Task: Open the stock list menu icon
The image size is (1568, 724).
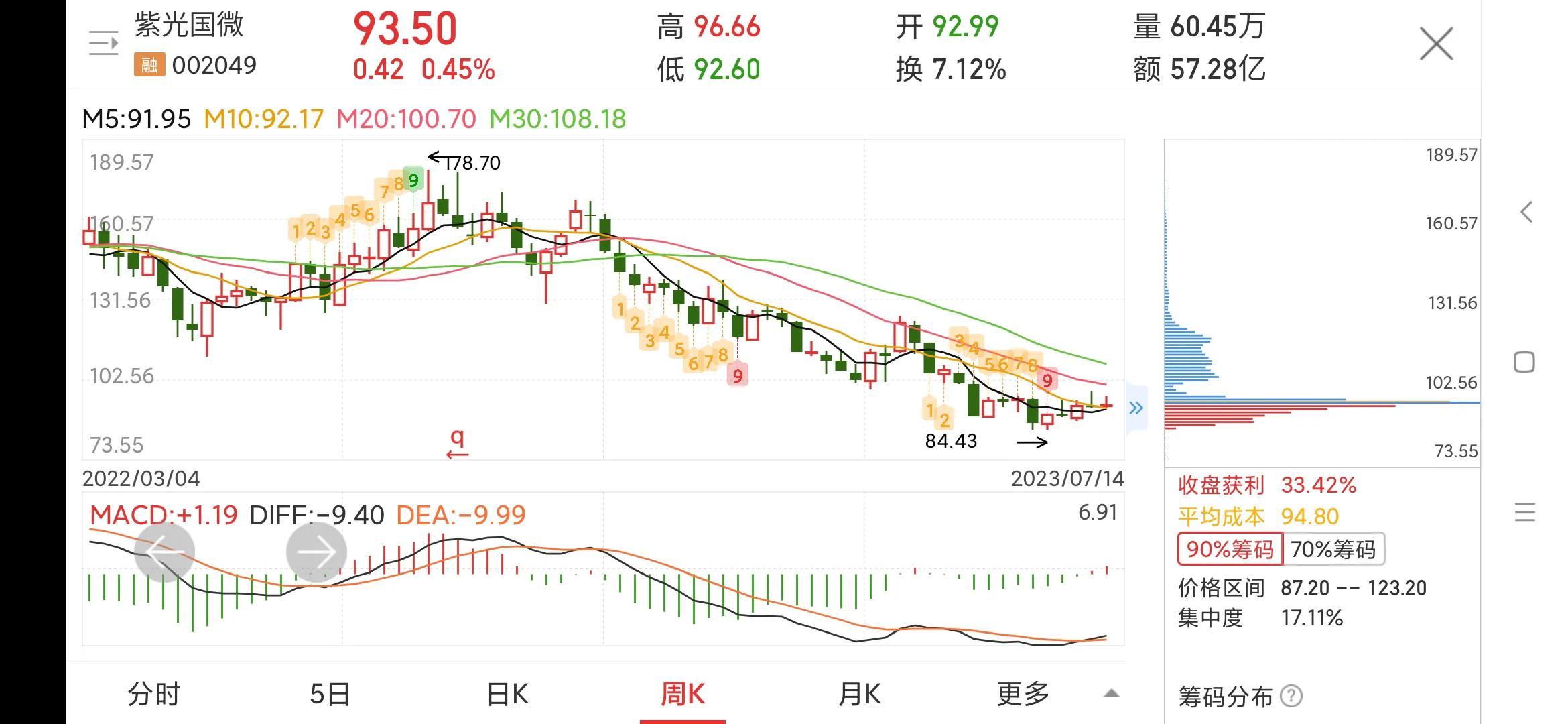Action: point(103,44)
